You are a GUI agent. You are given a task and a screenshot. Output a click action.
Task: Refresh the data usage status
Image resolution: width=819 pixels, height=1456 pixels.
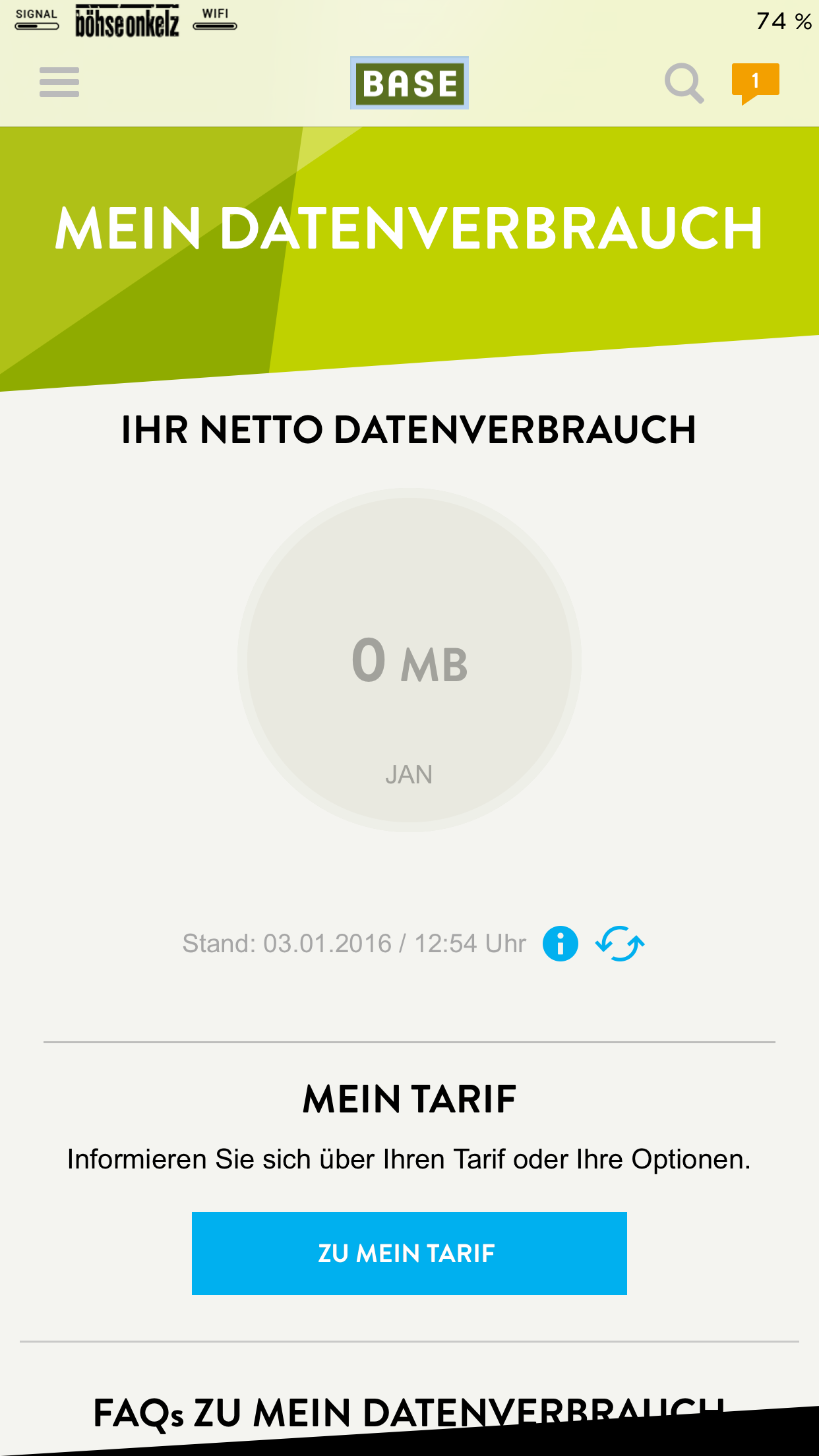click(x=620, y=944)
